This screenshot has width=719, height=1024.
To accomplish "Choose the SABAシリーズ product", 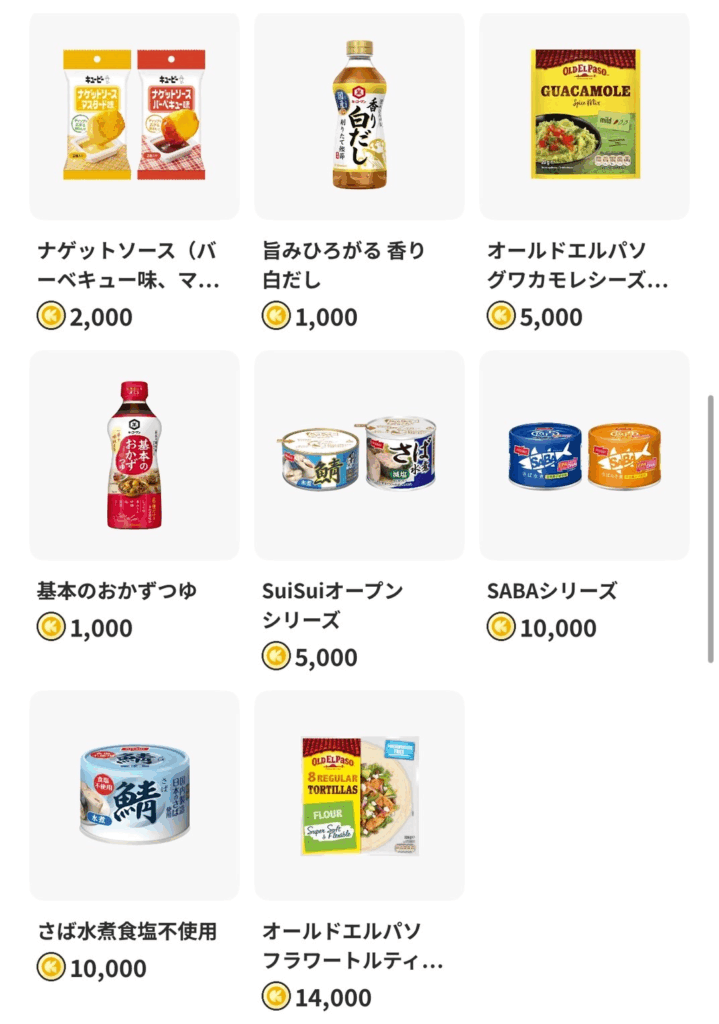I will (x=584, y=455).
